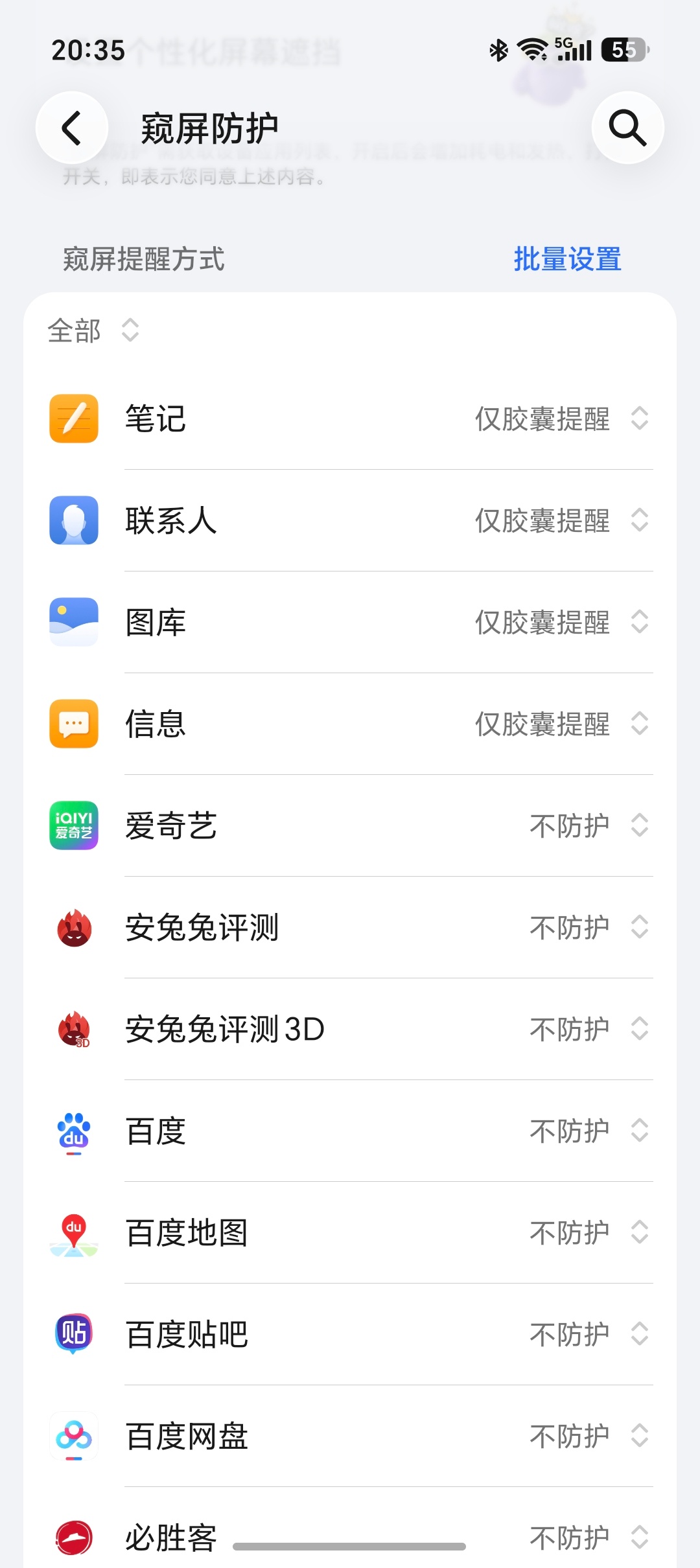
Task: Set protection option for 爱奇艺
Action: [x=589, y=825]
